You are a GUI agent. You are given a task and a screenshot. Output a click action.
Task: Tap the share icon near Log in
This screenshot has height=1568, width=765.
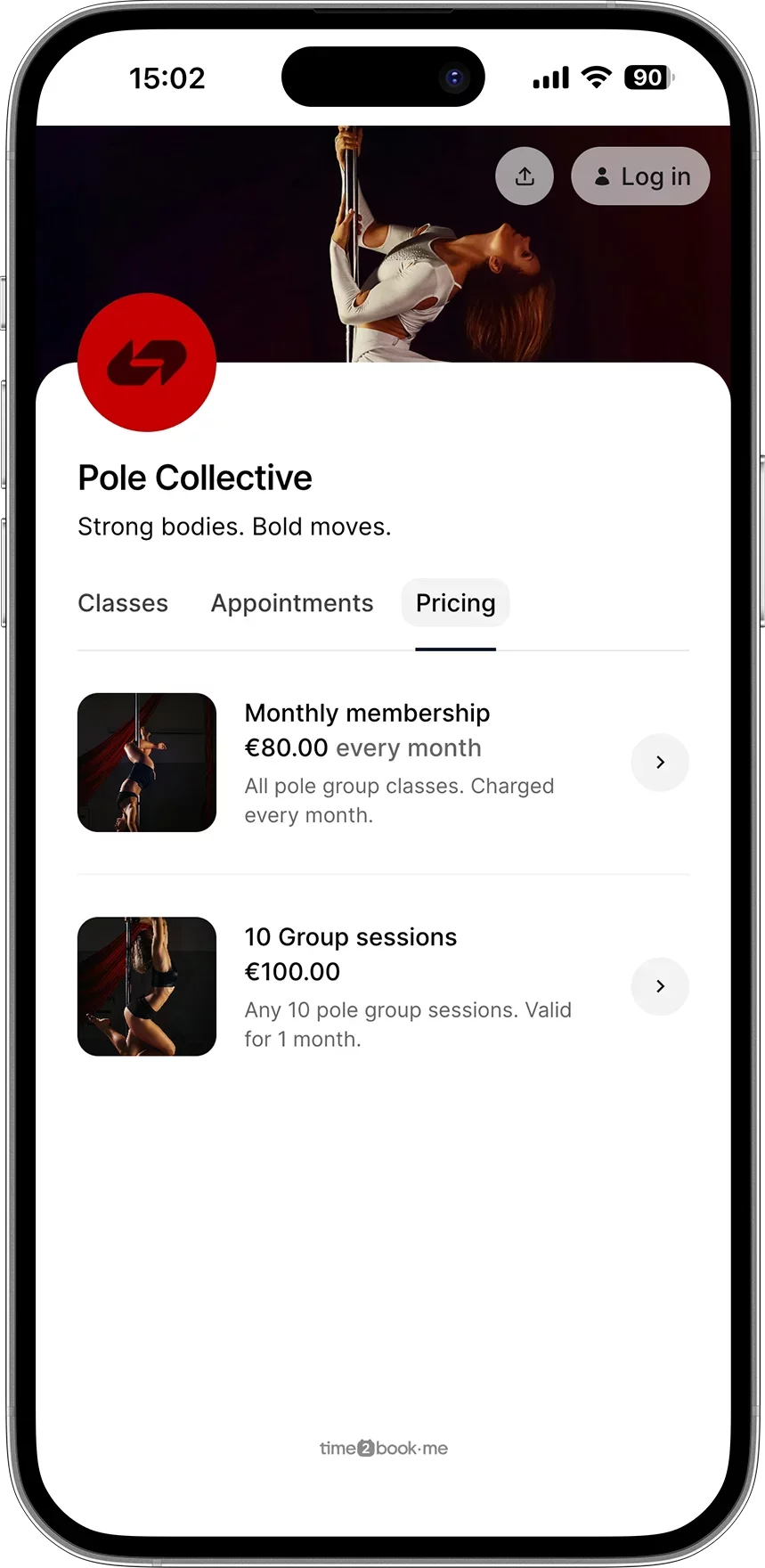point(524,176)
